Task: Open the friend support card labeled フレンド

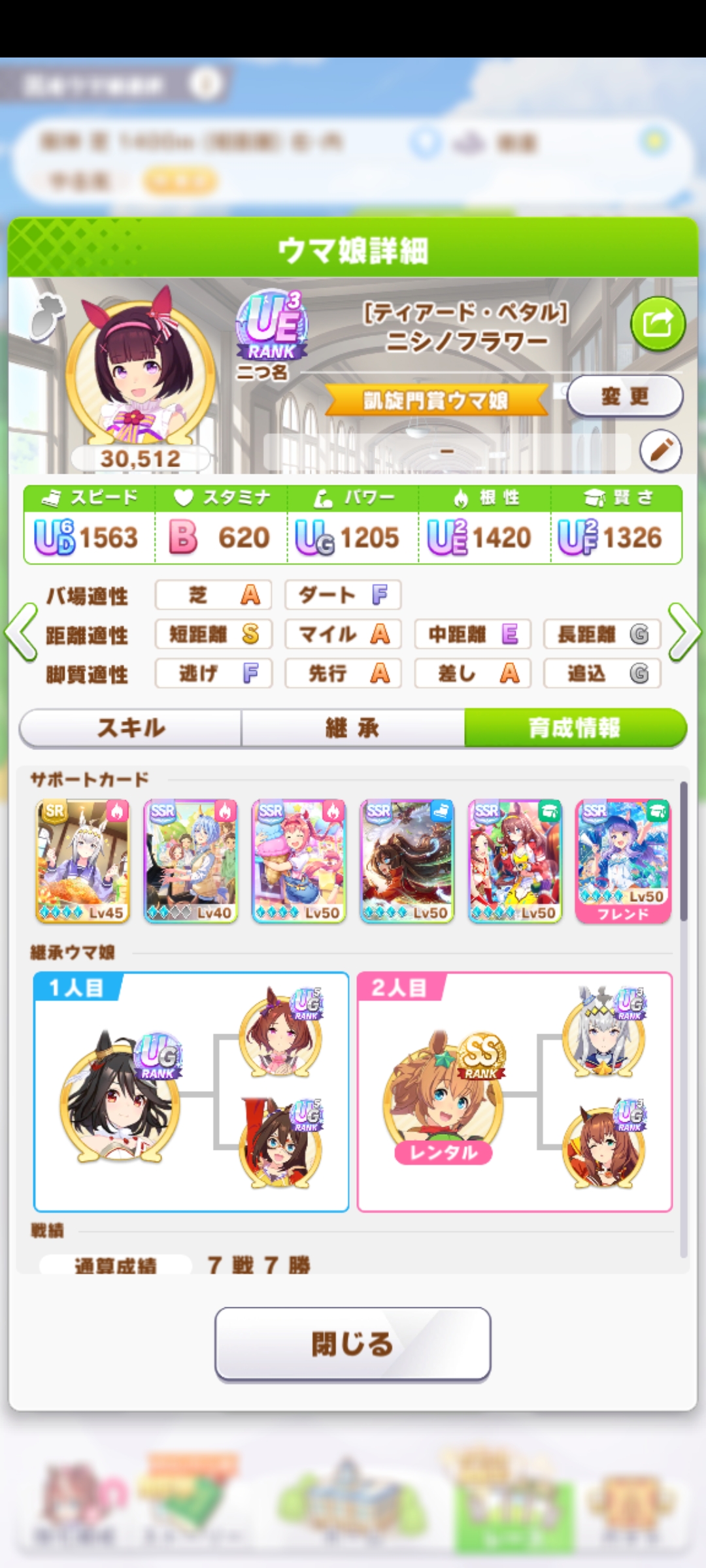Action: coord(623,860)
